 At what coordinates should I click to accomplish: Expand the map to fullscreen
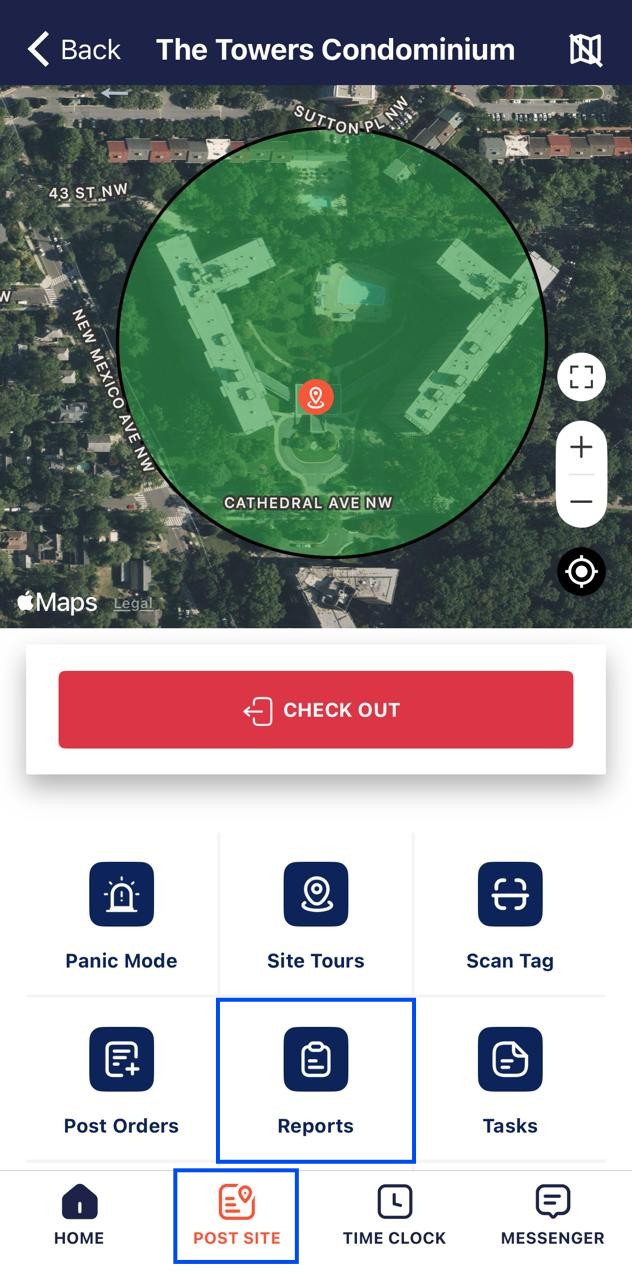tap(581, 377)
